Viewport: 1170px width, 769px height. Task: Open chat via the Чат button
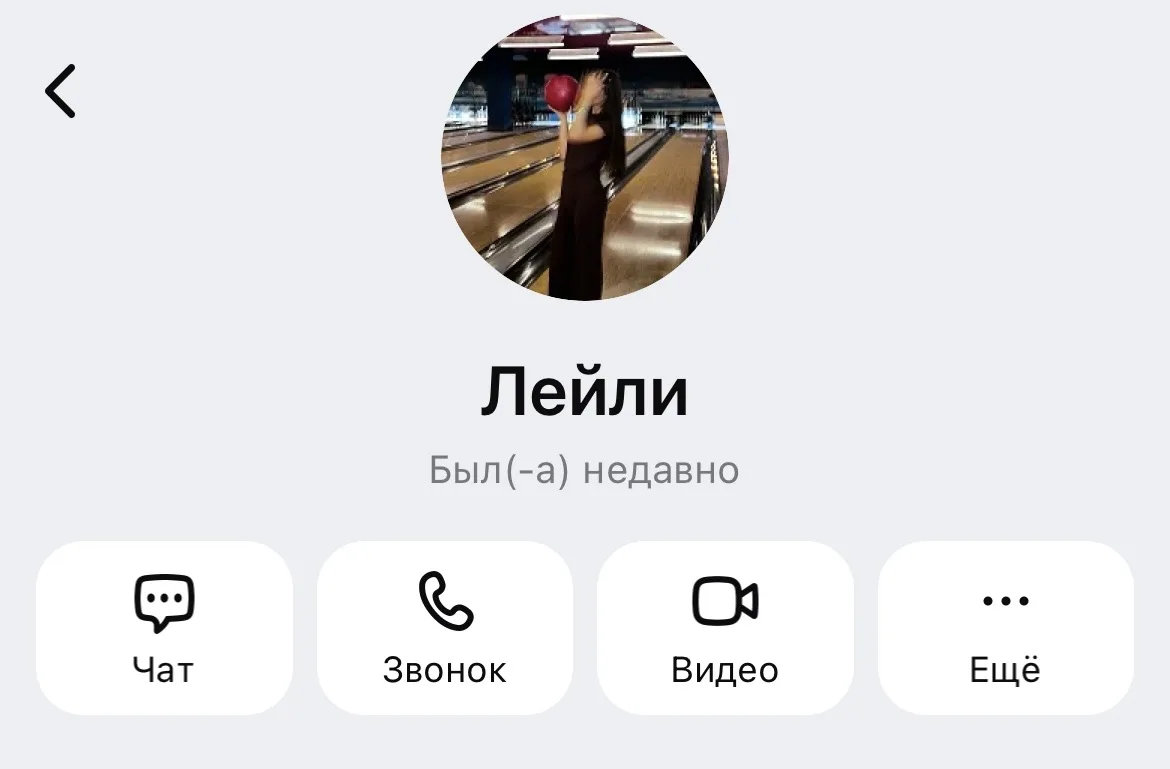point(164,628)
